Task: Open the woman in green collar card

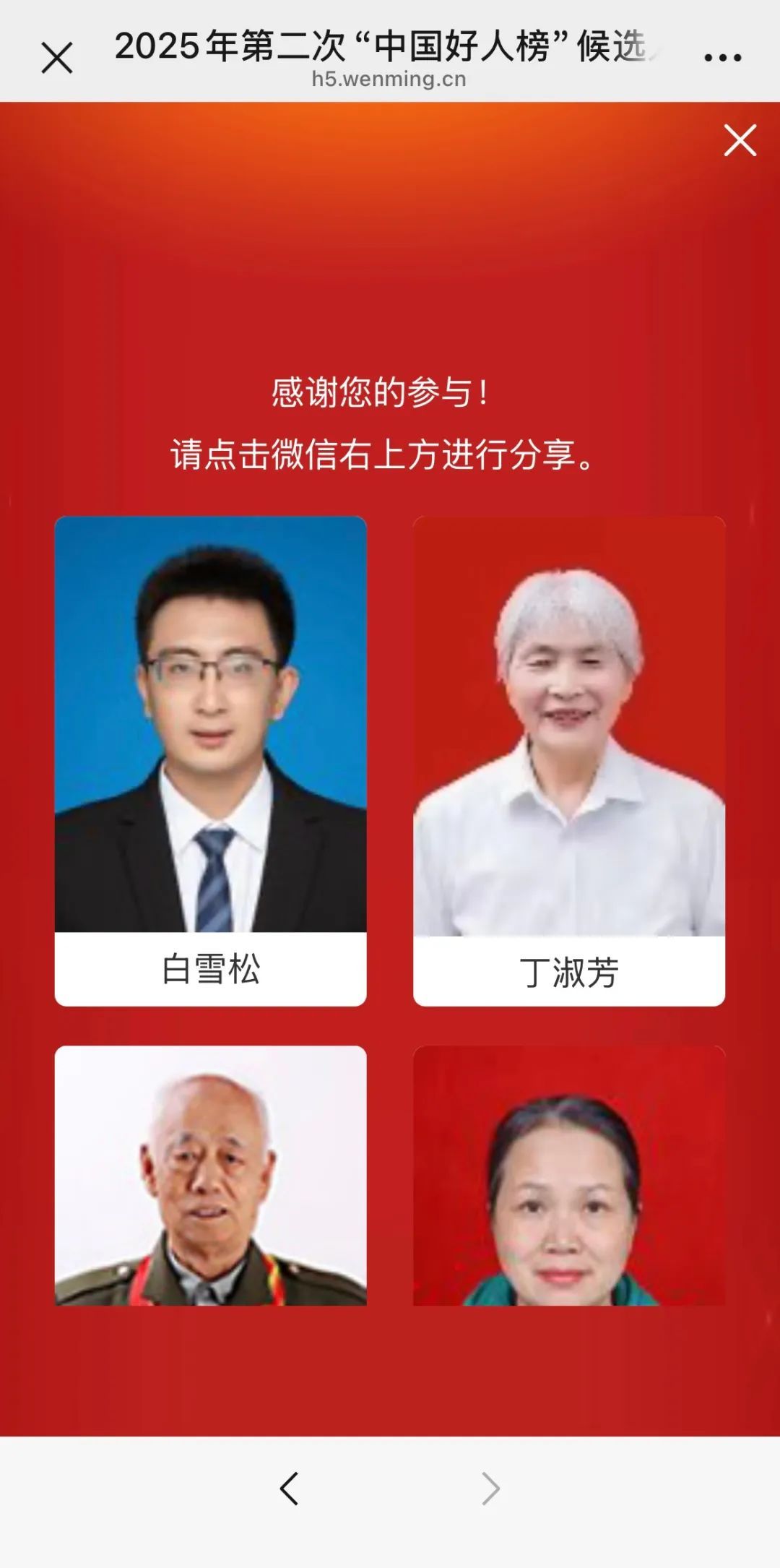Action: click(568, 1176)
